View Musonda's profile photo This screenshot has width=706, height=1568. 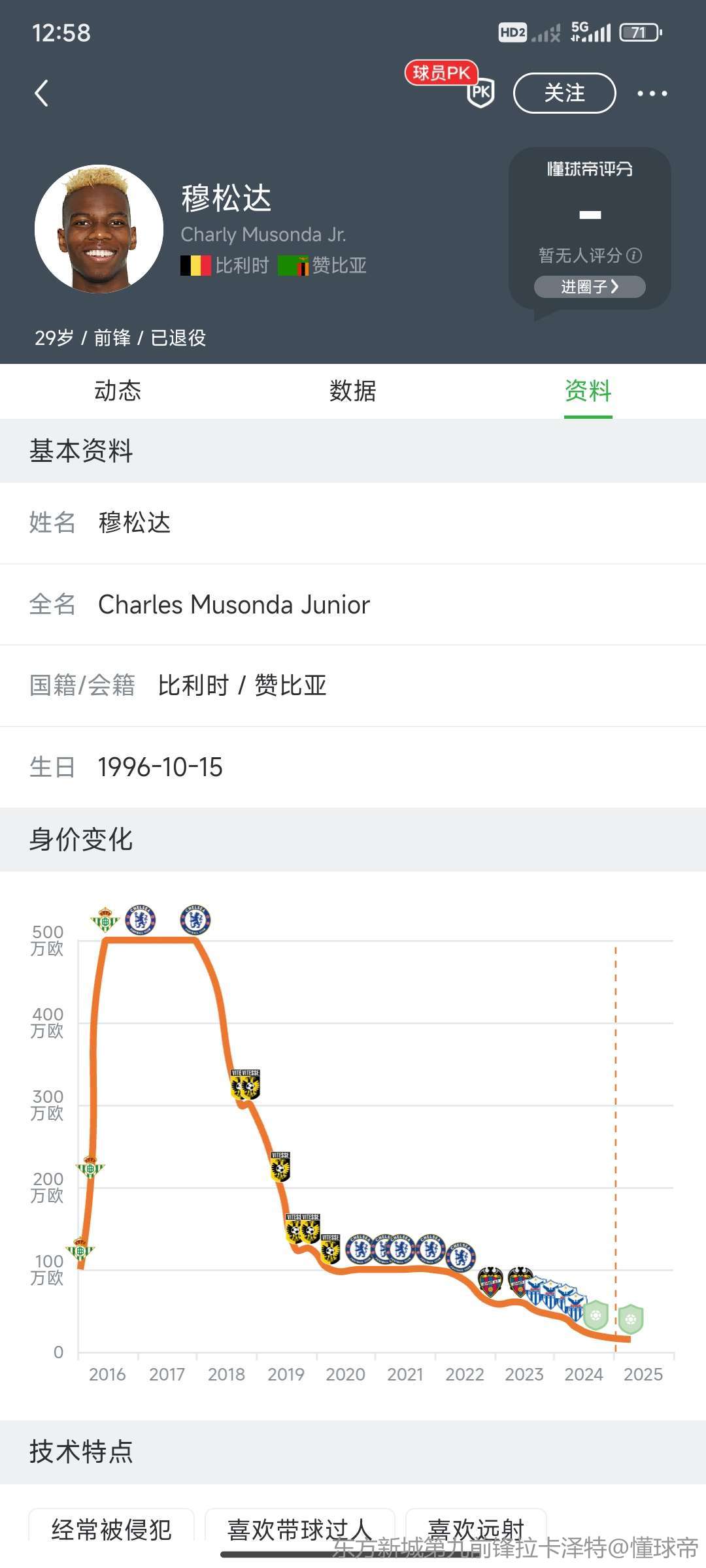[99, 229]
